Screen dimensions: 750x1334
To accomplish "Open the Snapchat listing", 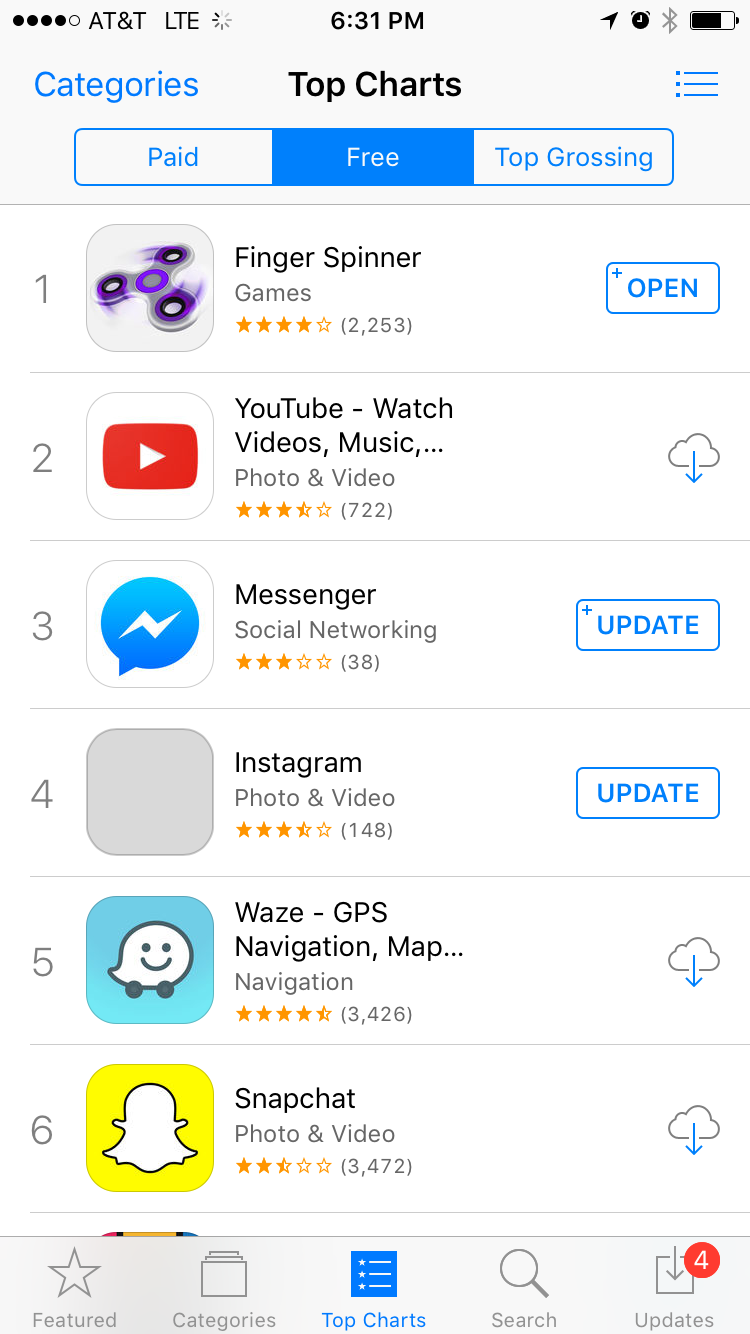I will pyautogui.click(x=295, y=1099).
